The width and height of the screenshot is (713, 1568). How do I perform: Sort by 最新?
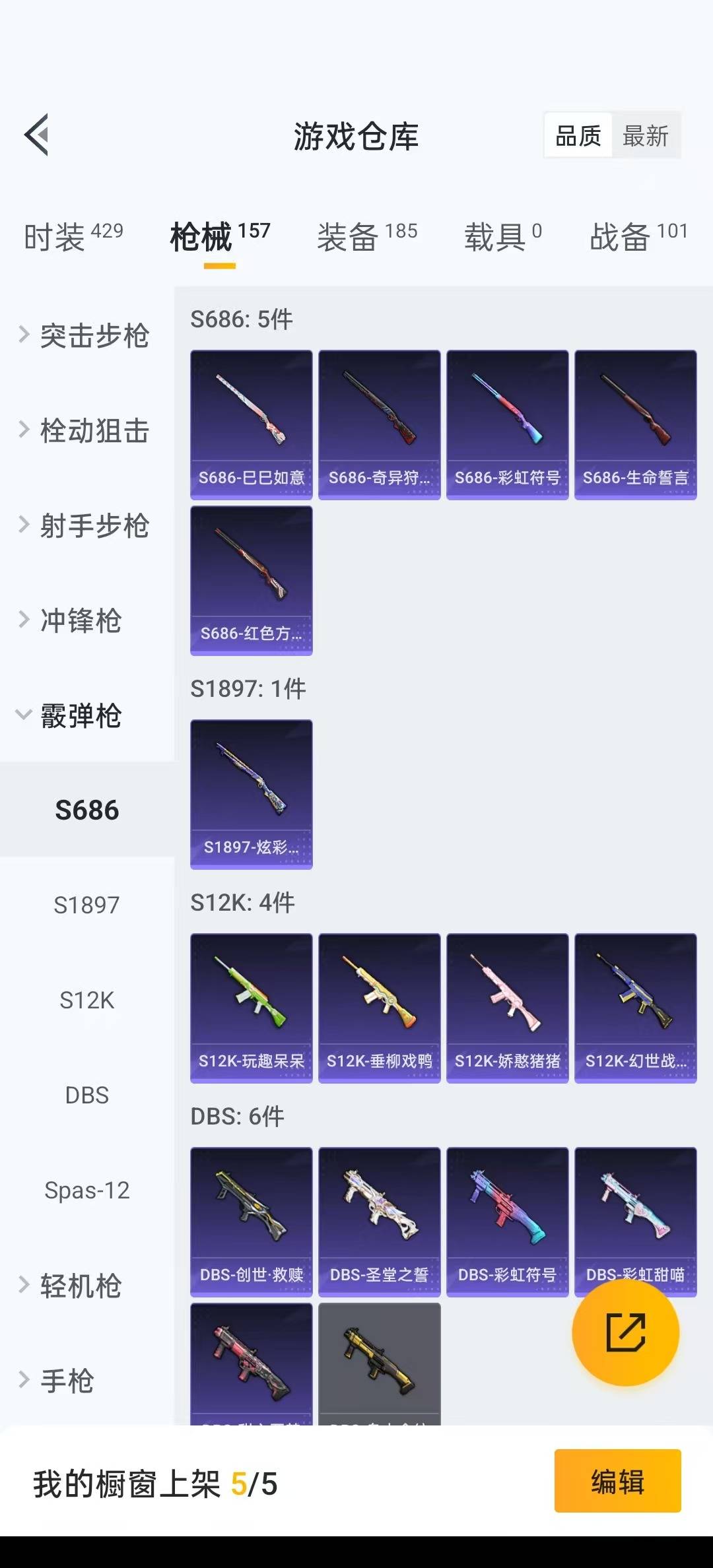tap(645, 136)
